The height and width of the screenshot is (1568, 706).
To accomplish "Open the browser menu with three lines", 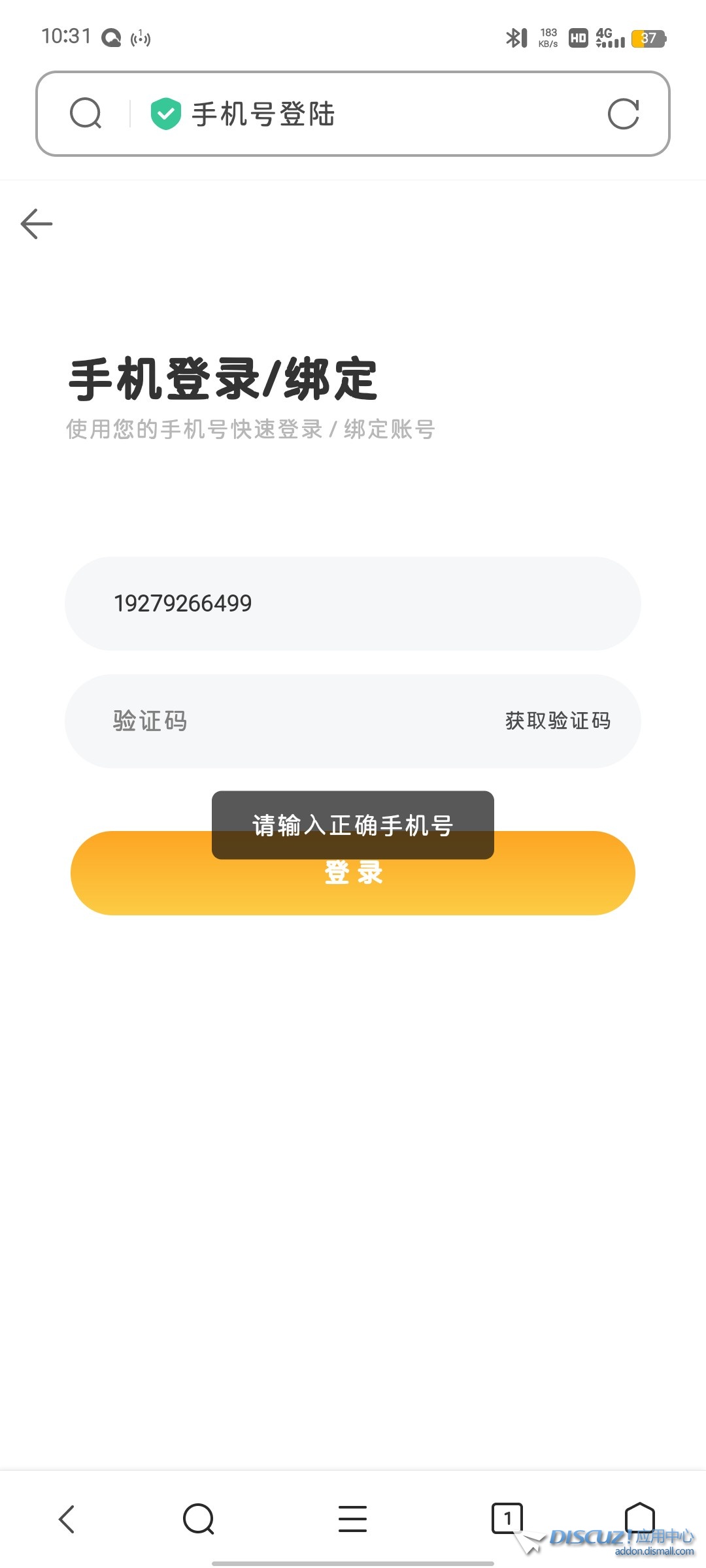I will click(352, 1519).
